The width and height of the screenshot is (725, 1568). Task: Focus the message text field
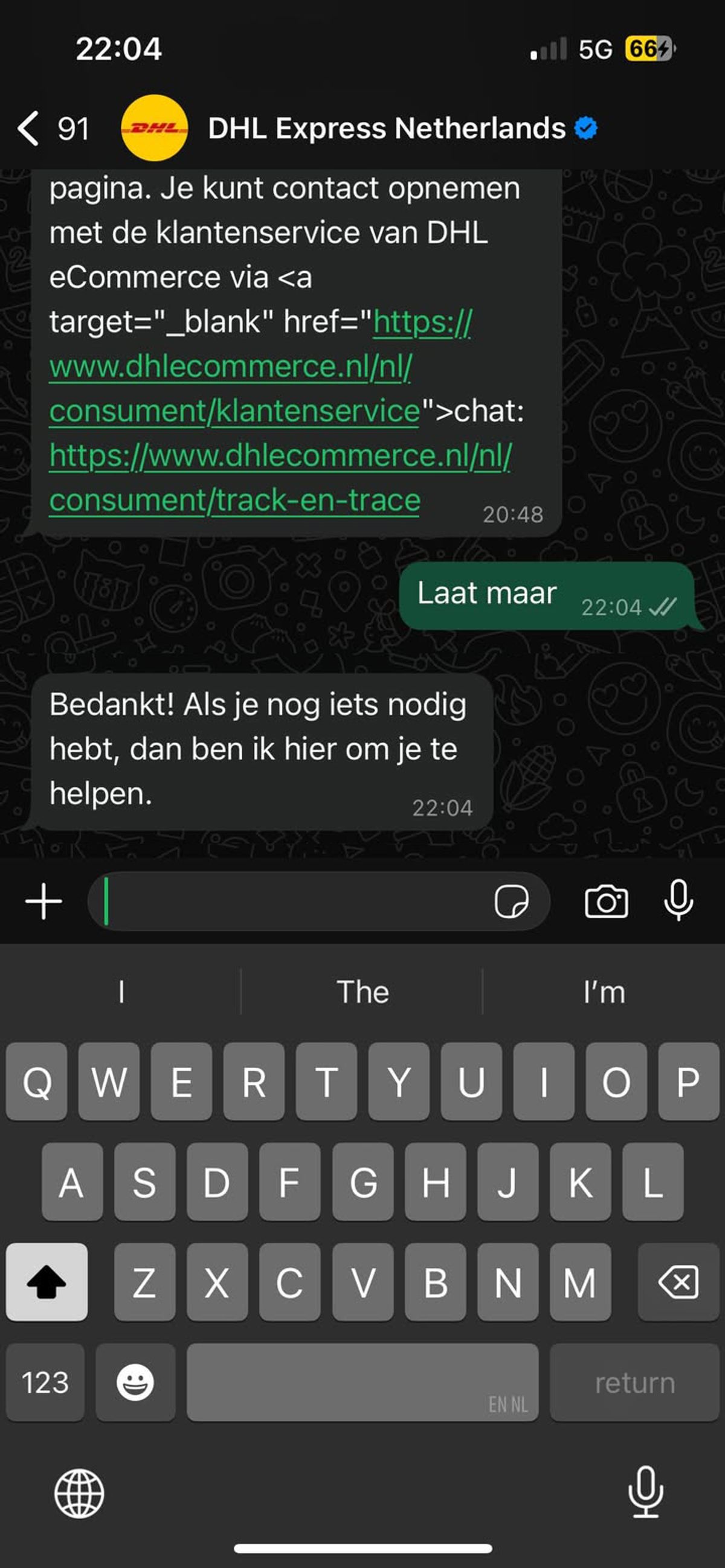click(x=292, y=901)
